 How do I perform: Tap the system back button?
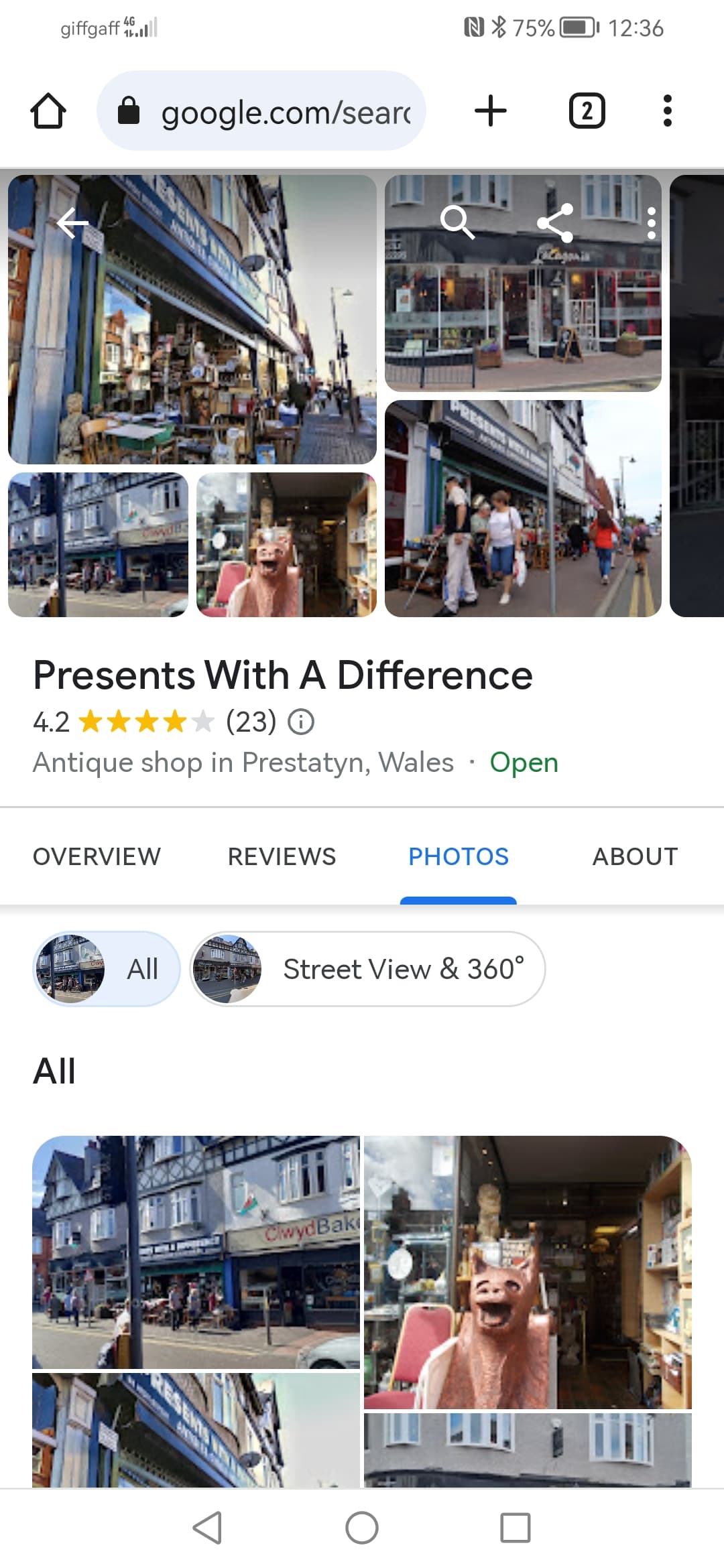[x=207, y=1528]
